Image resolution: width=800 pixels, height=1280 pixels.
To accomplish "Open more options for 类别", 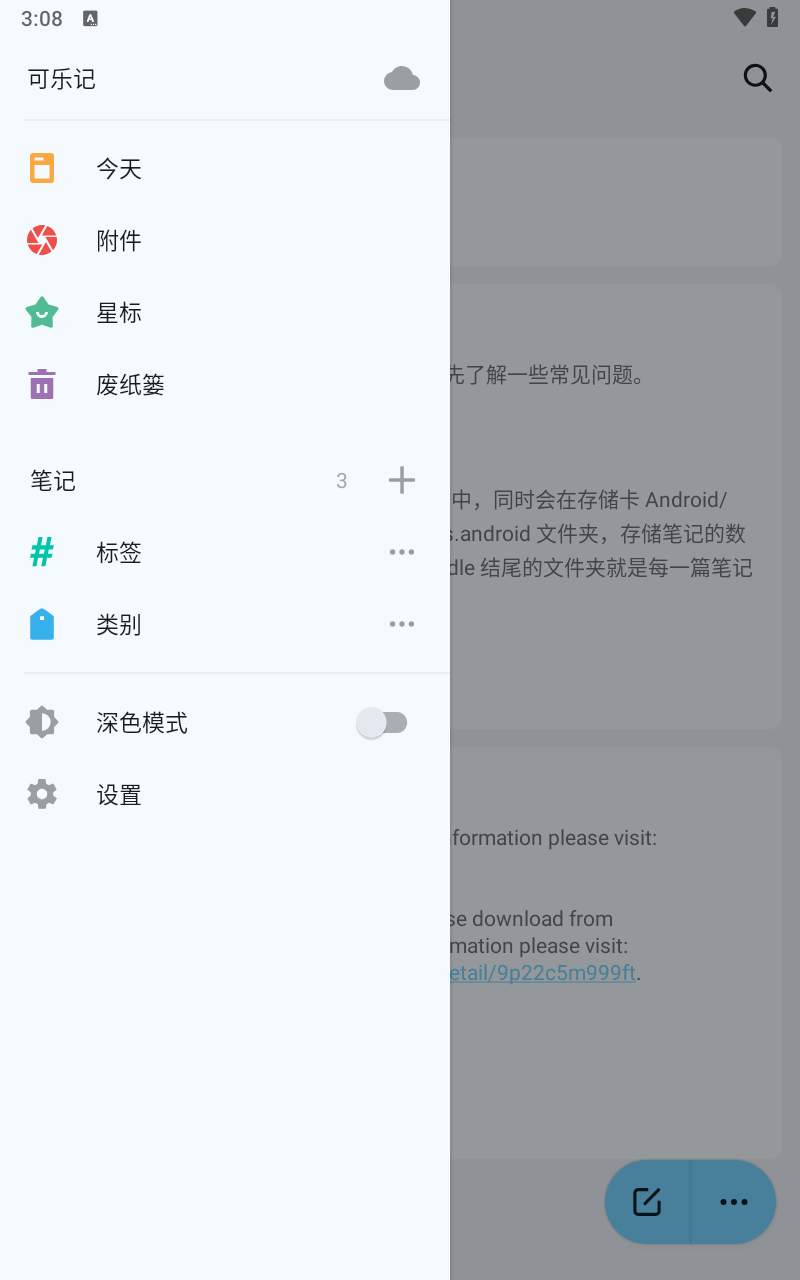I will [402, 624].
